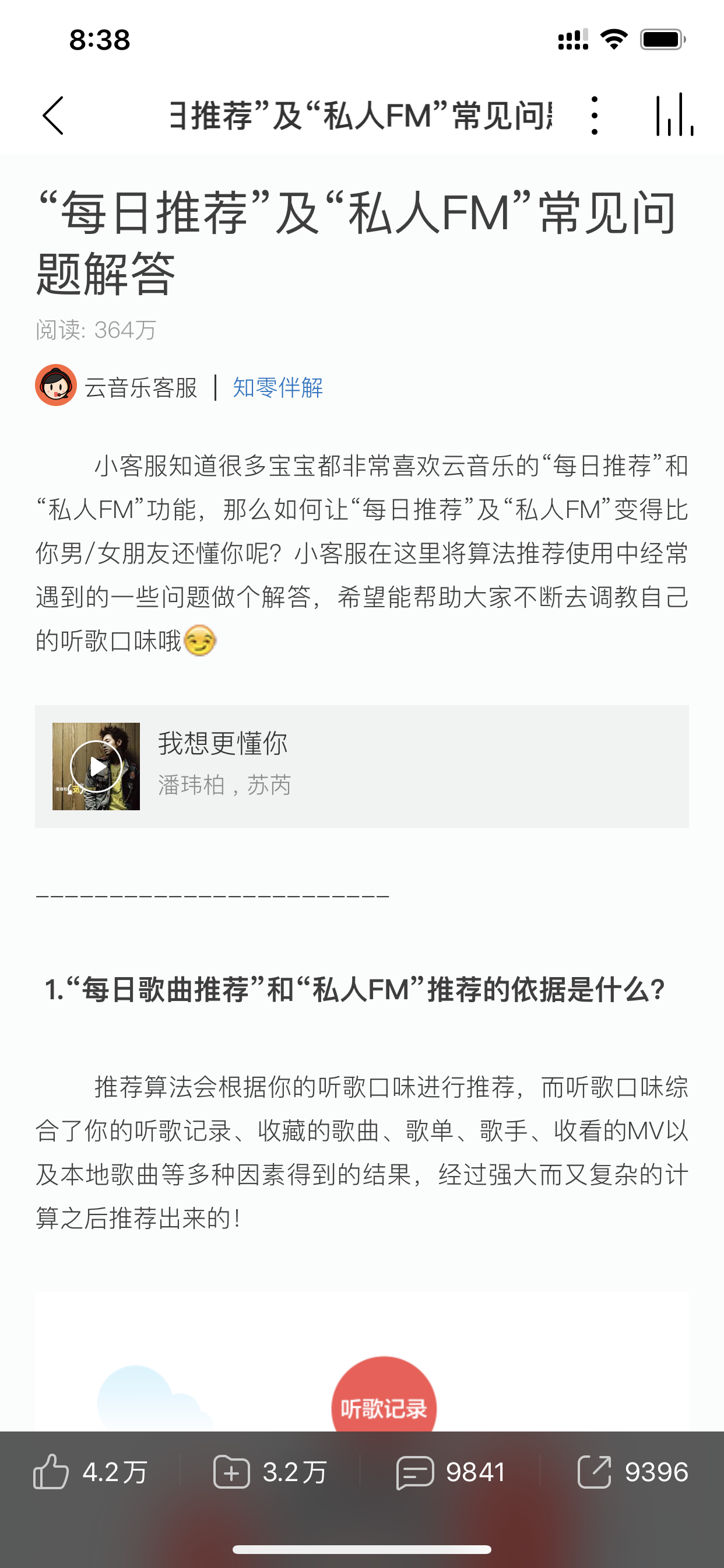Open the now-playing bars icon
The height and width of the screenshot is (1568, 724).
674,114
